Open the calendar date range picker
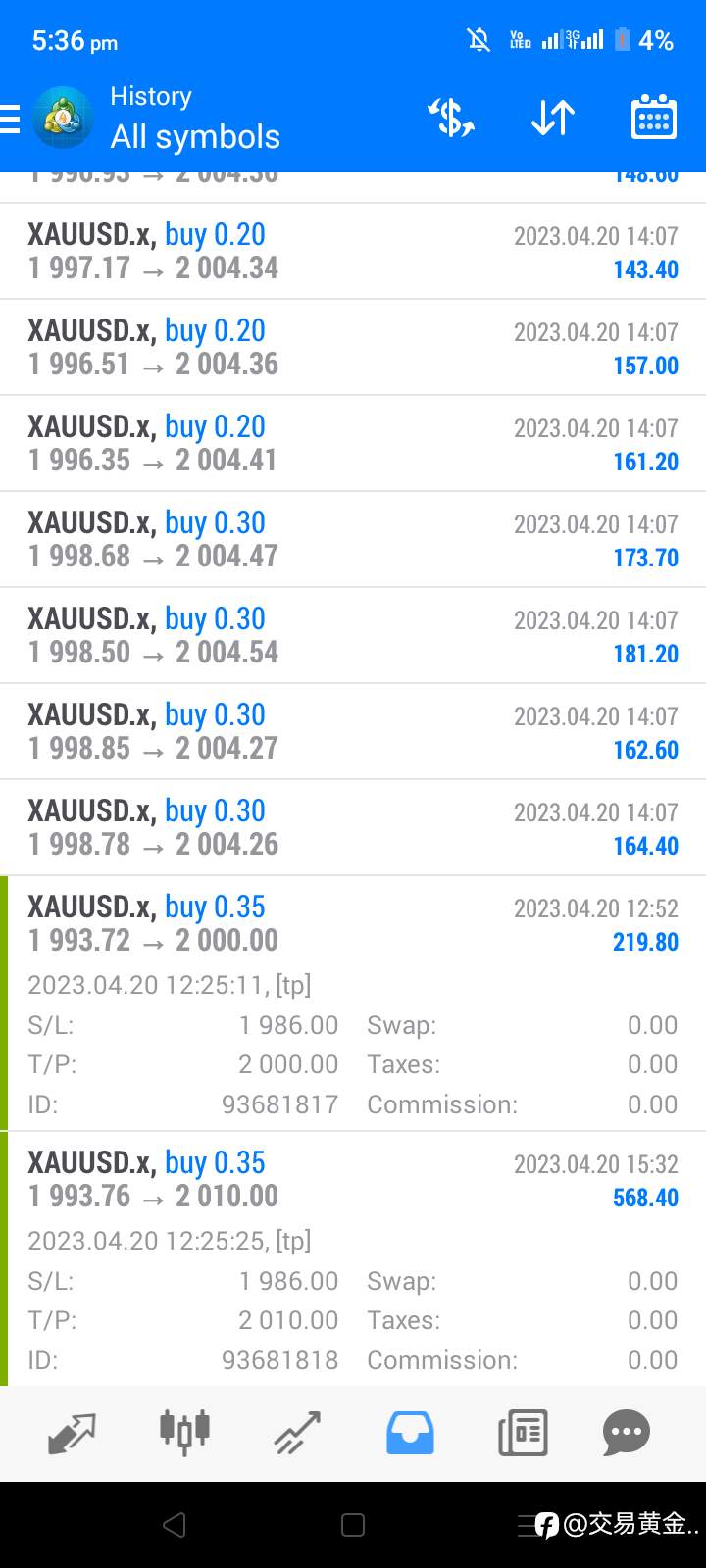The image size is (706, 1568). [x=653, y=118]
